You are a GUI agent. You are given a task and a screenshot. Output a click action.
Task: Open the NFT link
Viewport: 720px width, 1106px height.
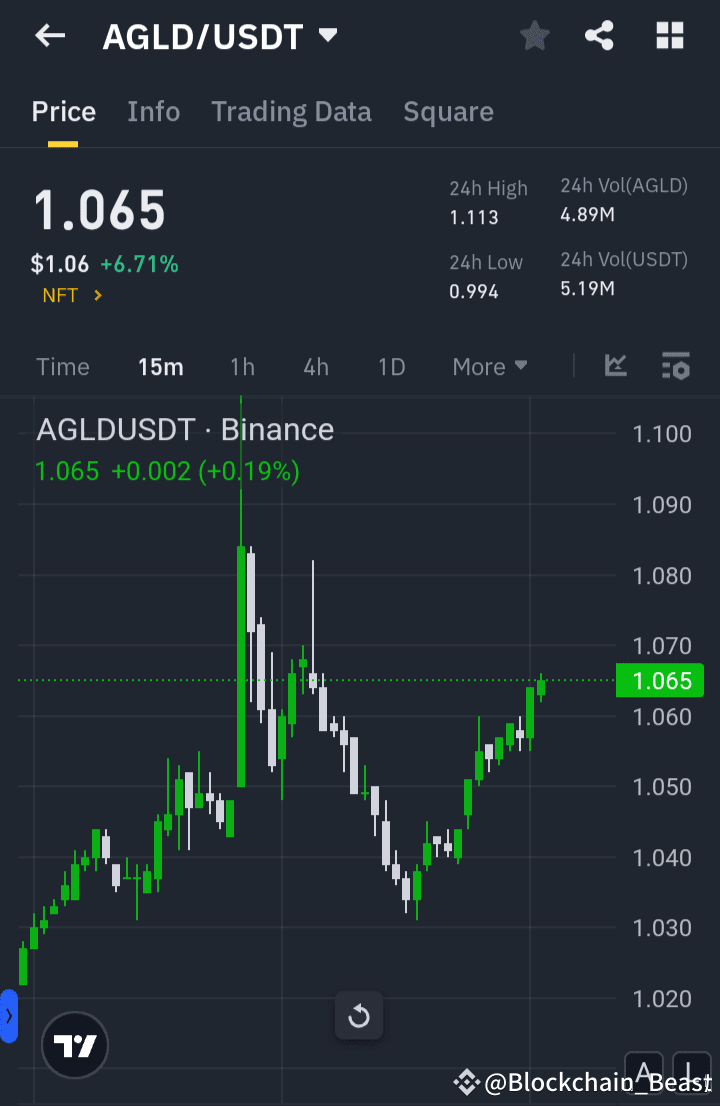click(x=70, y=295)
